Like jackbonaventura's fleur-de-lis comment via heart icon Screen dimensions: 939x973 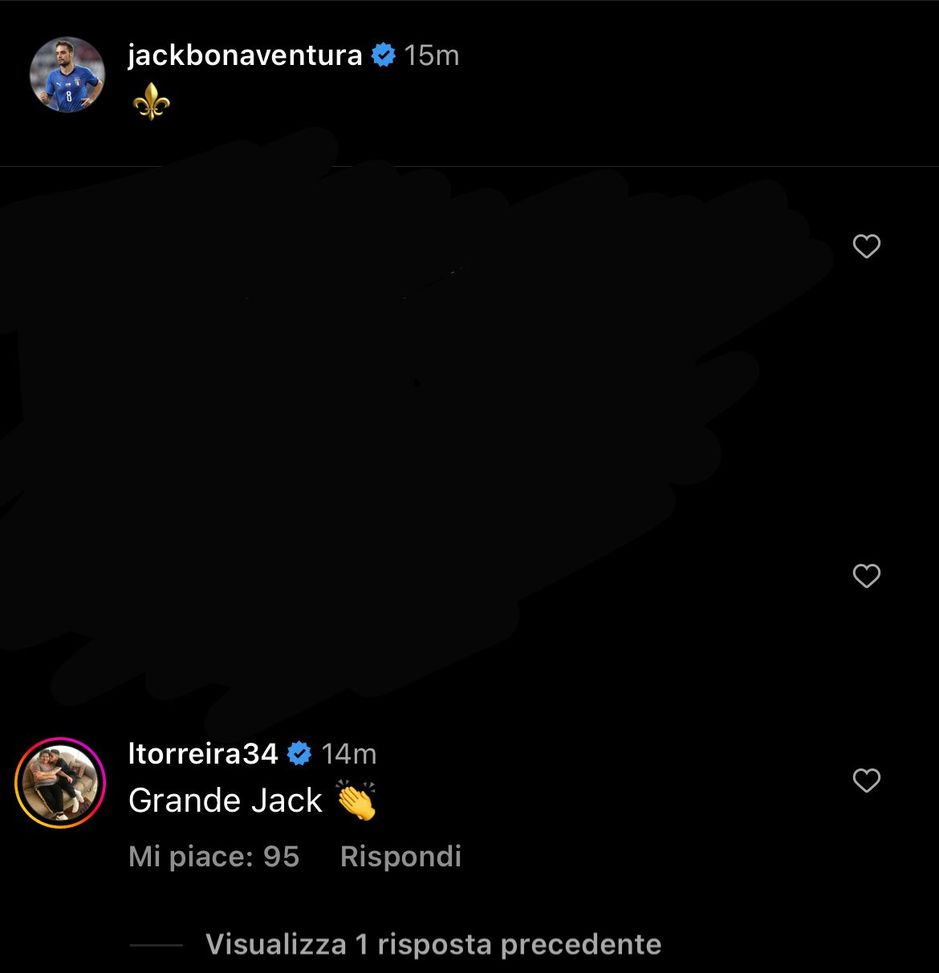coord(866,246)
